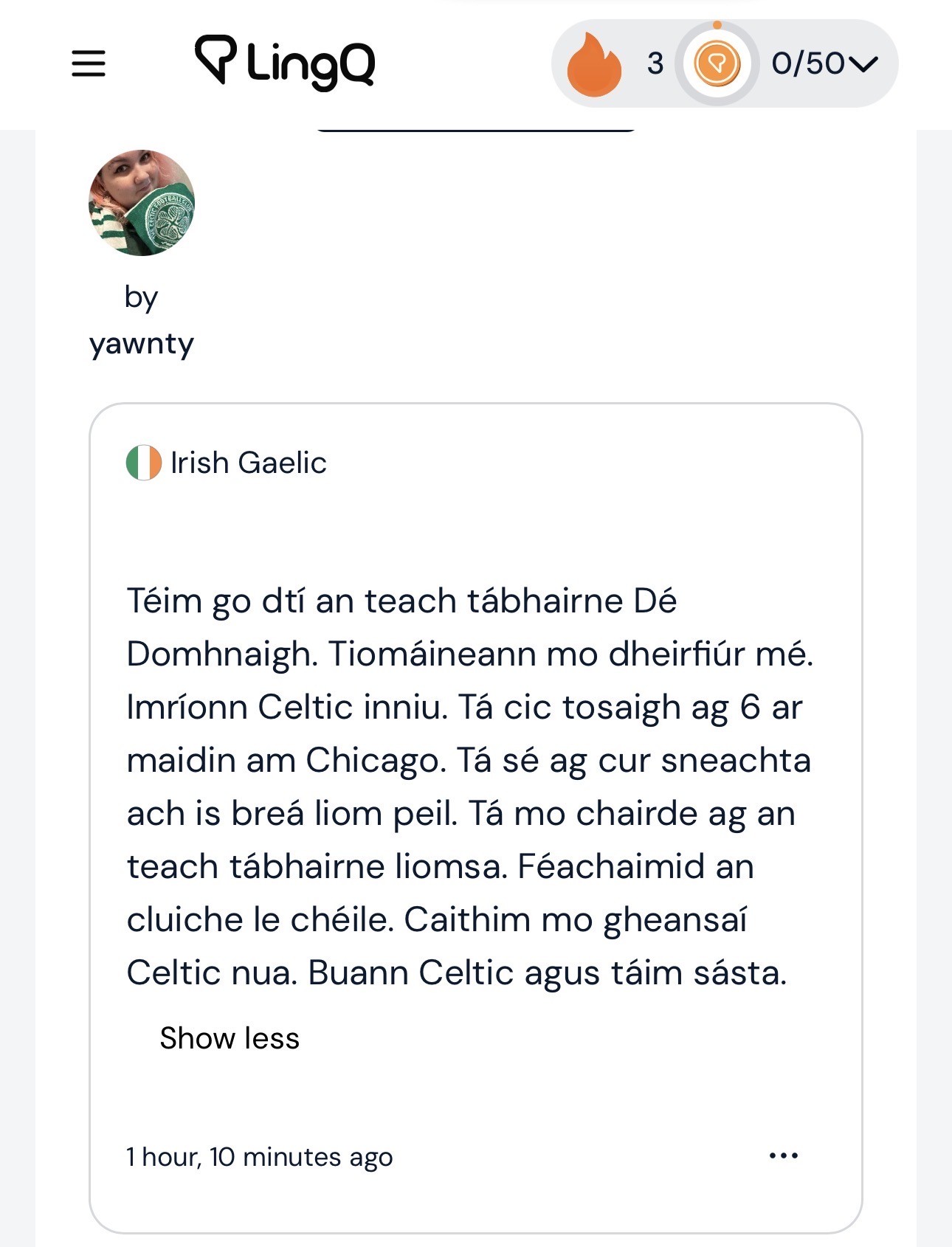Viewport: 952px width, 1247px height.
Task: Collapse the post with Show less
Action: pyautogui.click(x=229, y=1038)
